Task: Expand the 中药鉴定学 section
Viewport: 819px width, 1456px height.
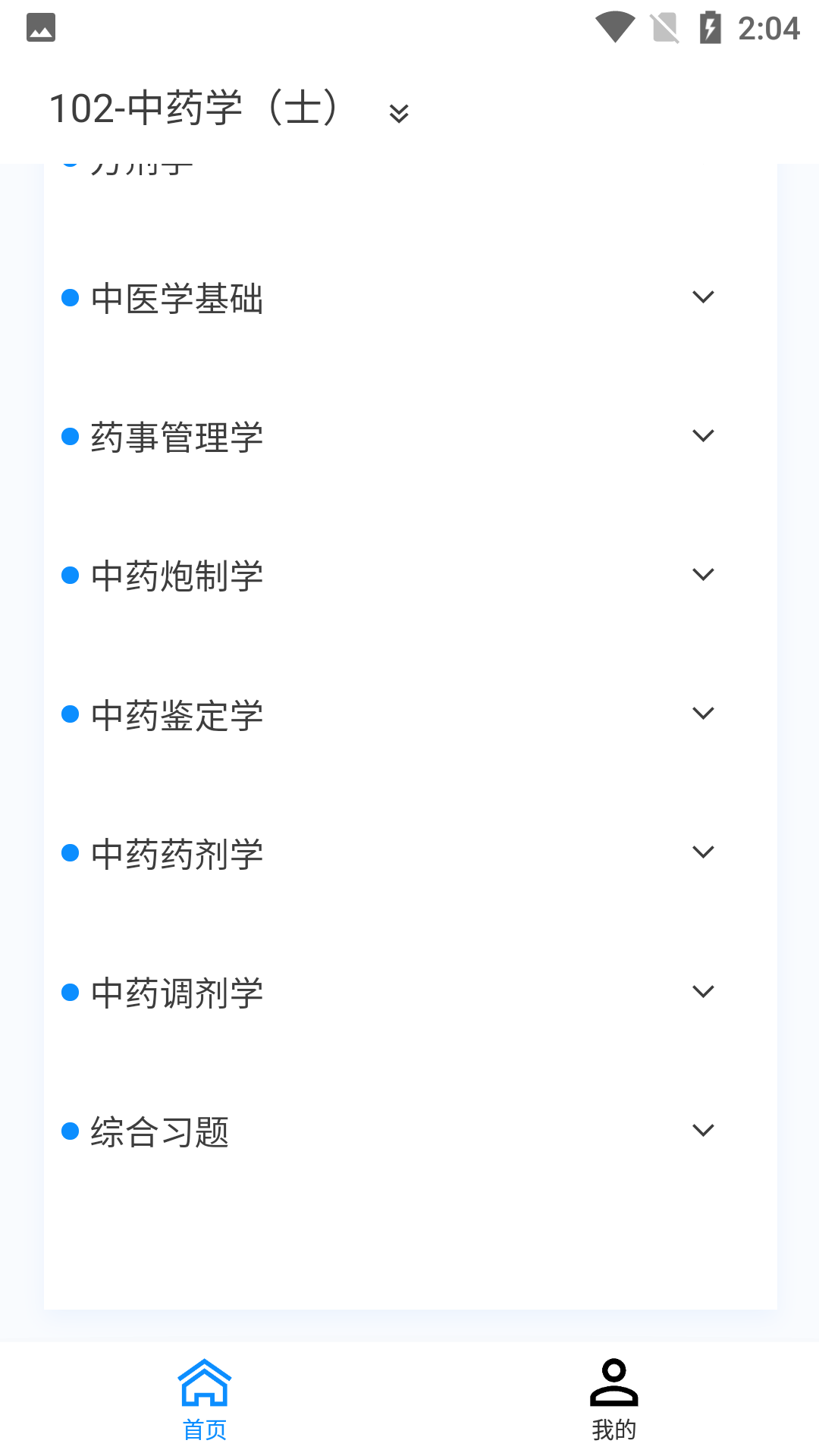Action: [x=703, y=714]
